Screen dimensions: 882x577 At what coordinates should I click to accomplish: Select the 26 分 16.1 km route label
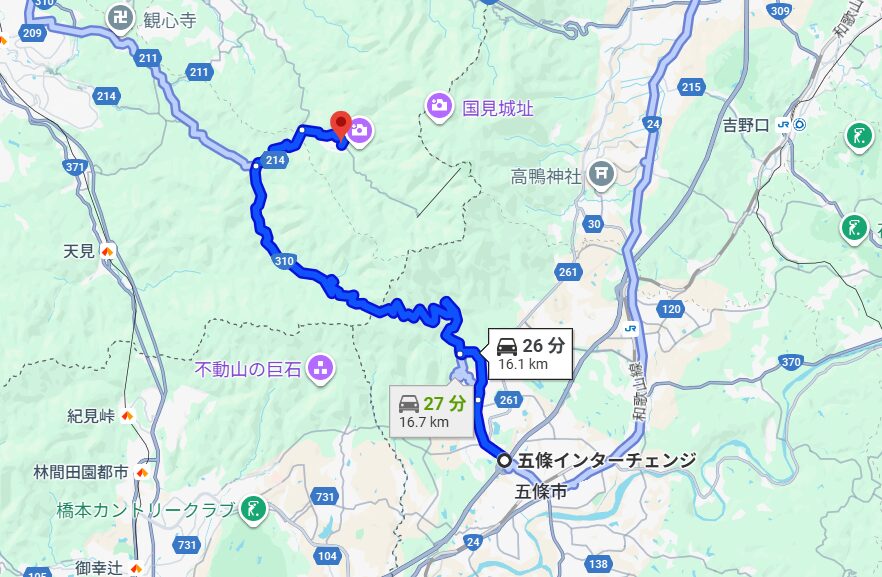click(x=531, y=354)
